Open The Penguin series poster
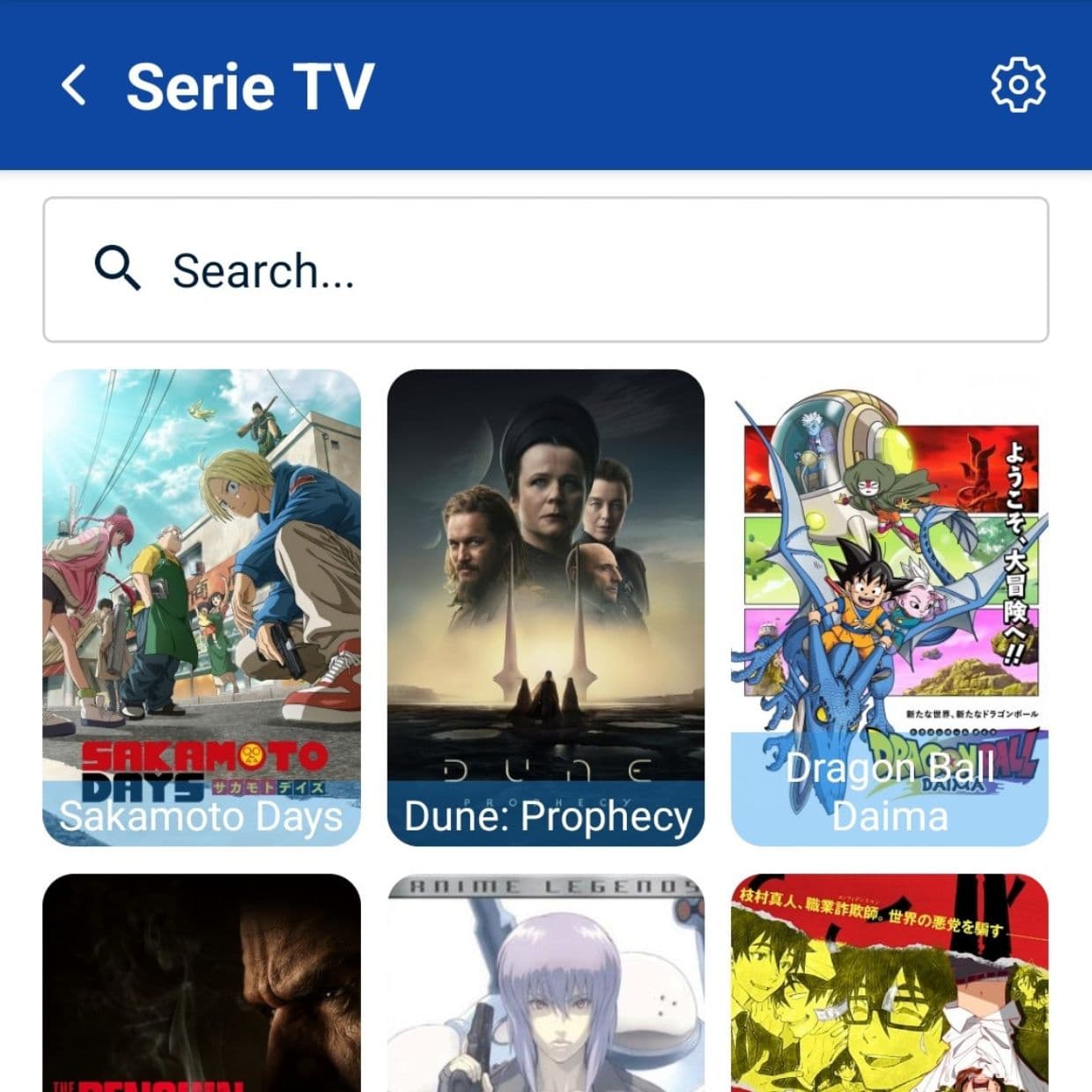This screenshot has width=1092, height=1092. (202, 982)
